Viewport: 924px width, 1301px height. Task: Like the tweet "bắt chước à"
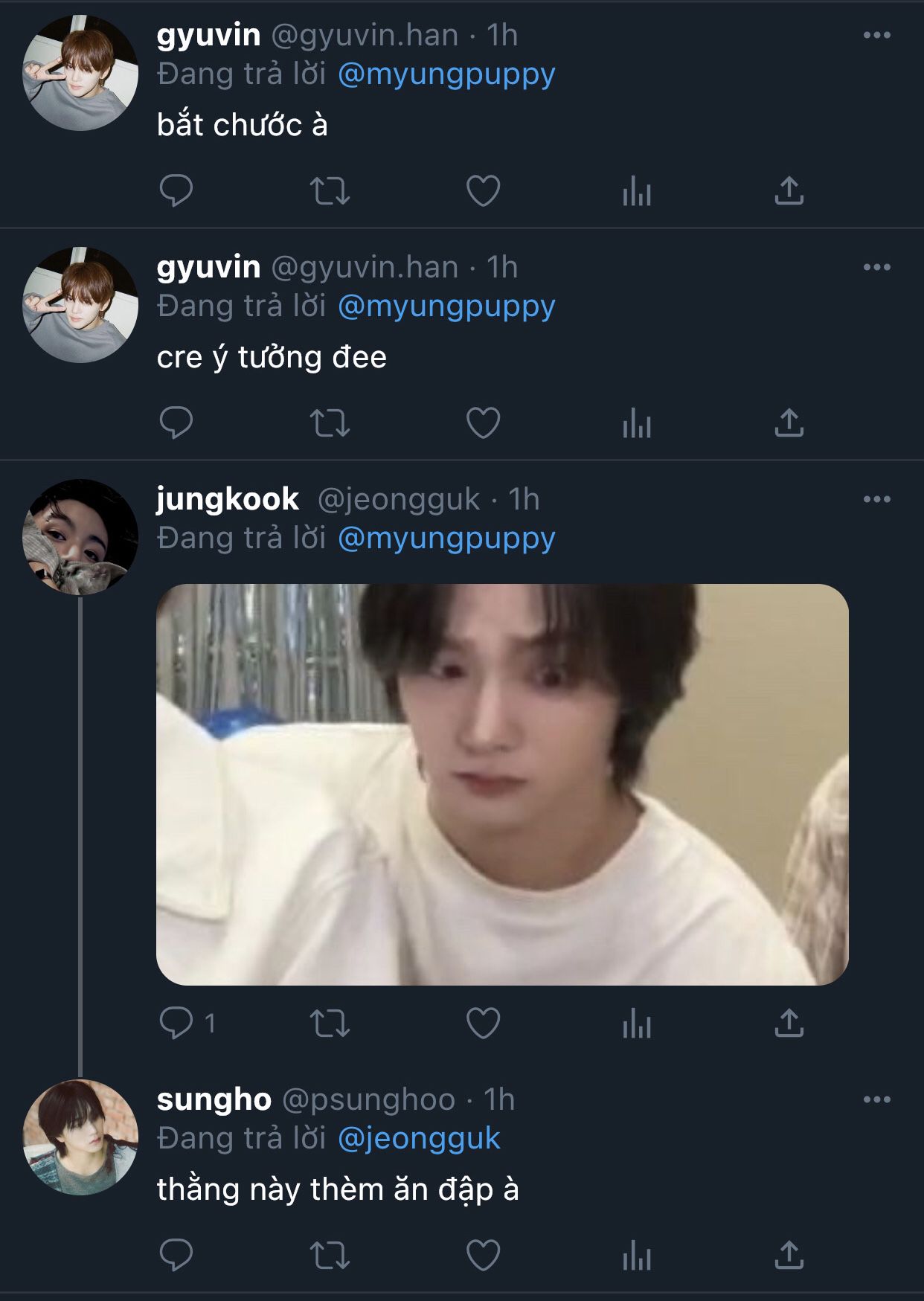(483, 191)
